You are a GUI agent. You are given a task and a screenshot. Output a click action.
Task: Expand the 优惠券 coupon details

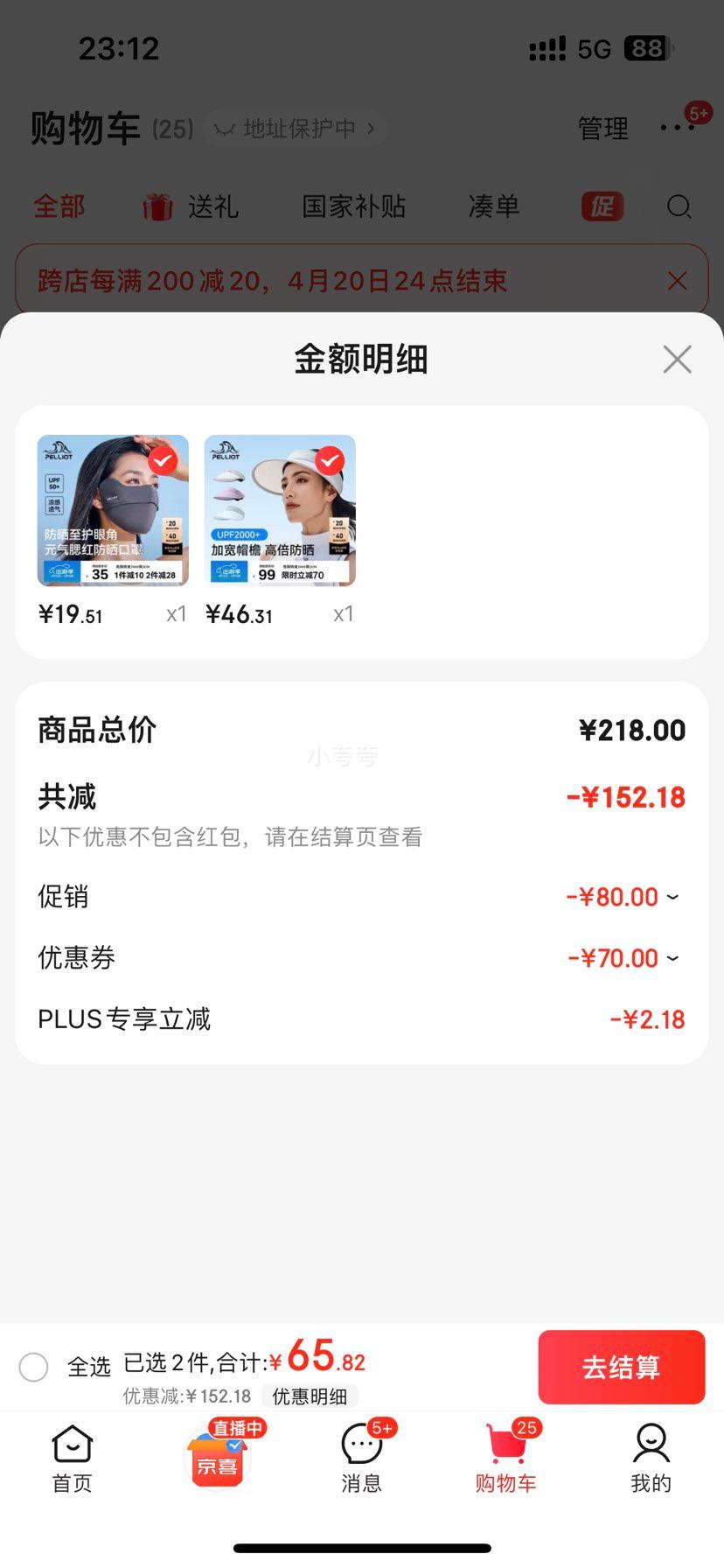(x=623, y=958)
